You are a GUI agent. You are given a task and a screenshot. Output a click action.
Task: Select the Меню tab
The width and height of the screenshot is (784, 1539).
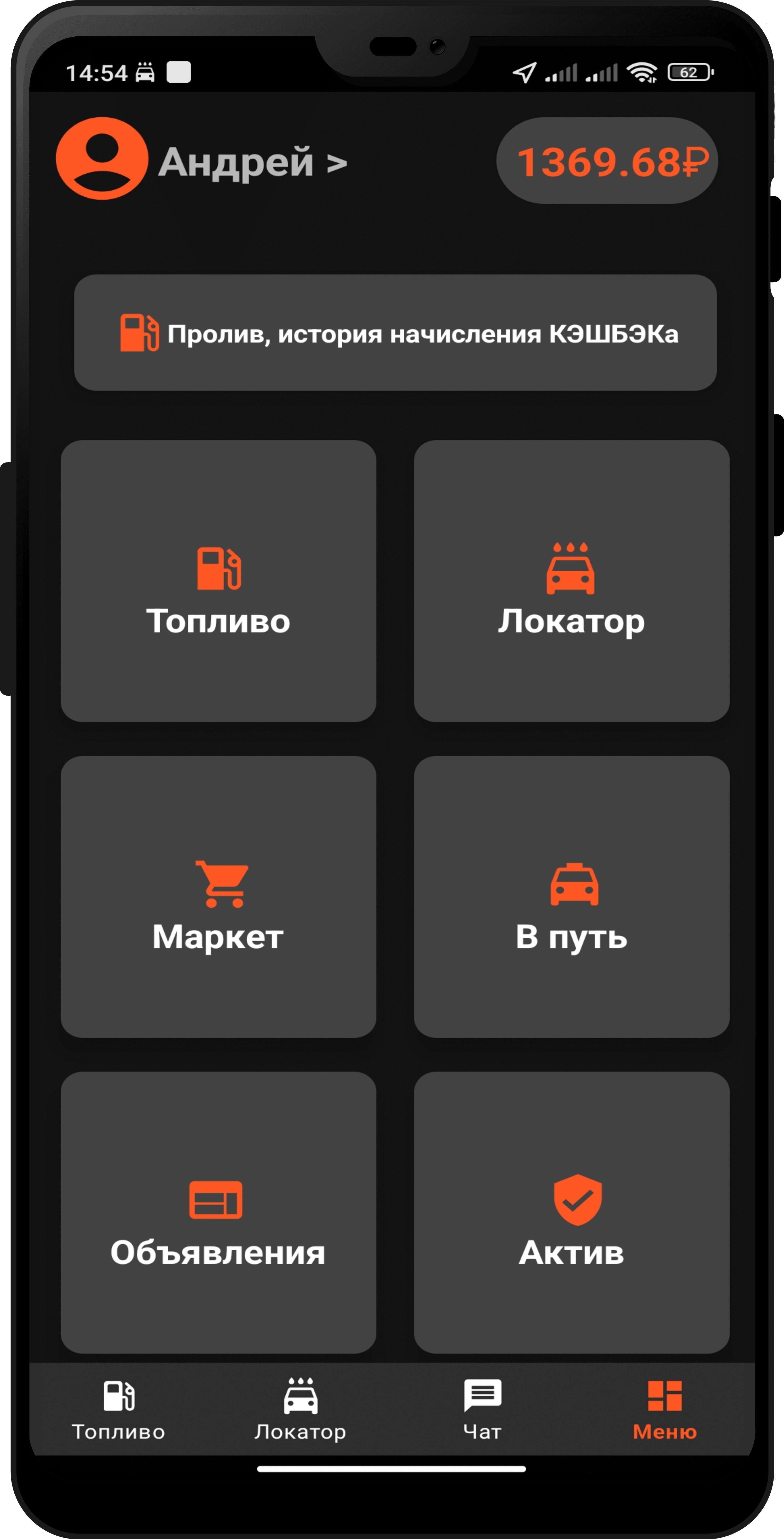[665, 1409]
